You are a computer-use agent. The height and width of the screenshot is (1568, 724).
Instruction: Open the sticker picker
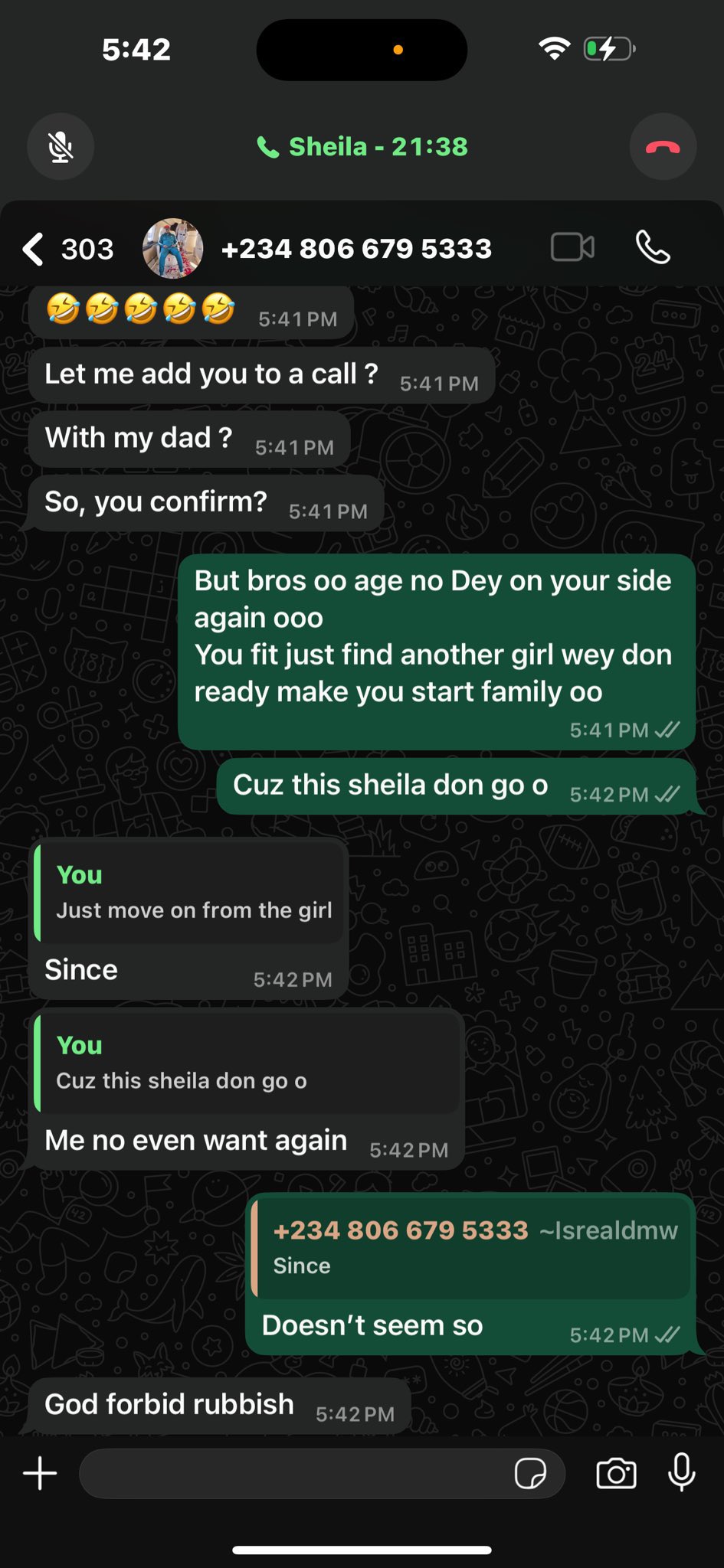coord(530,1473)
